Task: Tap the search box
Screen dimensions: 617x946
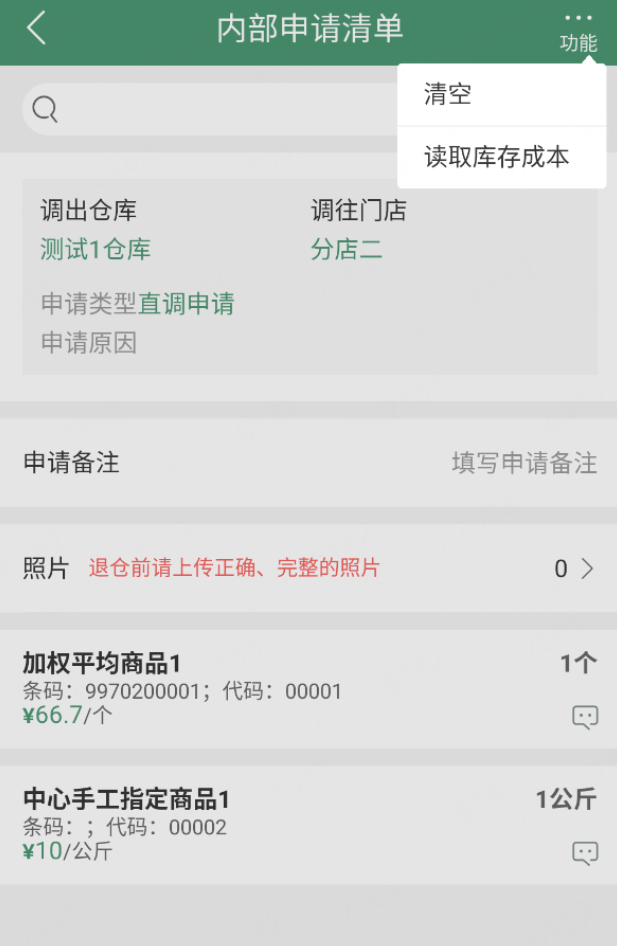Action: pyautogui.click(x=210, y=109)
